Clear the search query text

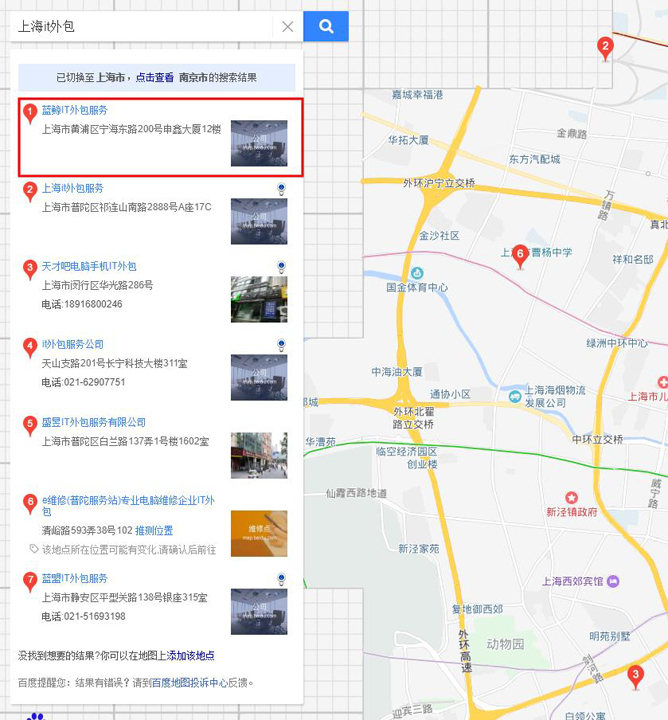(288, 27)
